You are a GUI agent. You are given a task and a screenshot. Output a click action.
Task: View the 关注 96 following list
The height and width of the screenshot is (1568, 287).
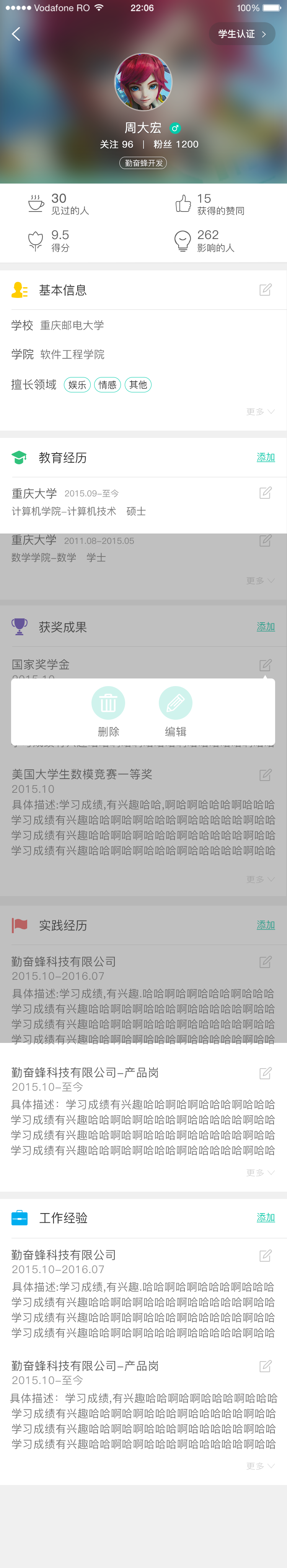(116, 144)
